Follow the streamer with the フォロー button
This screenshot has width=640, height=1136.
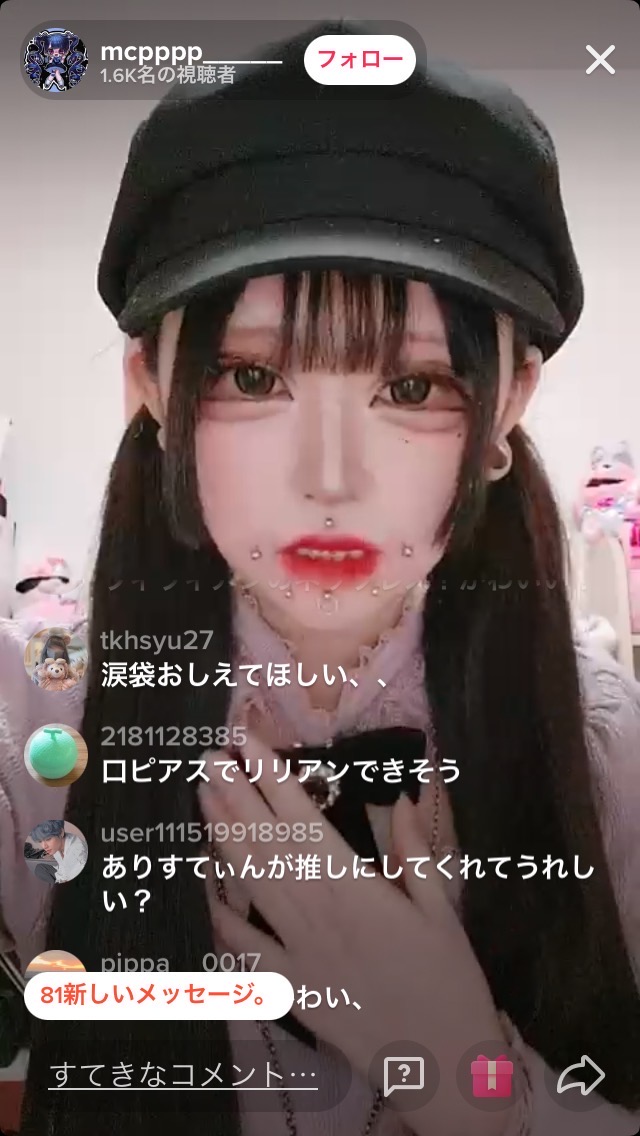359,59
